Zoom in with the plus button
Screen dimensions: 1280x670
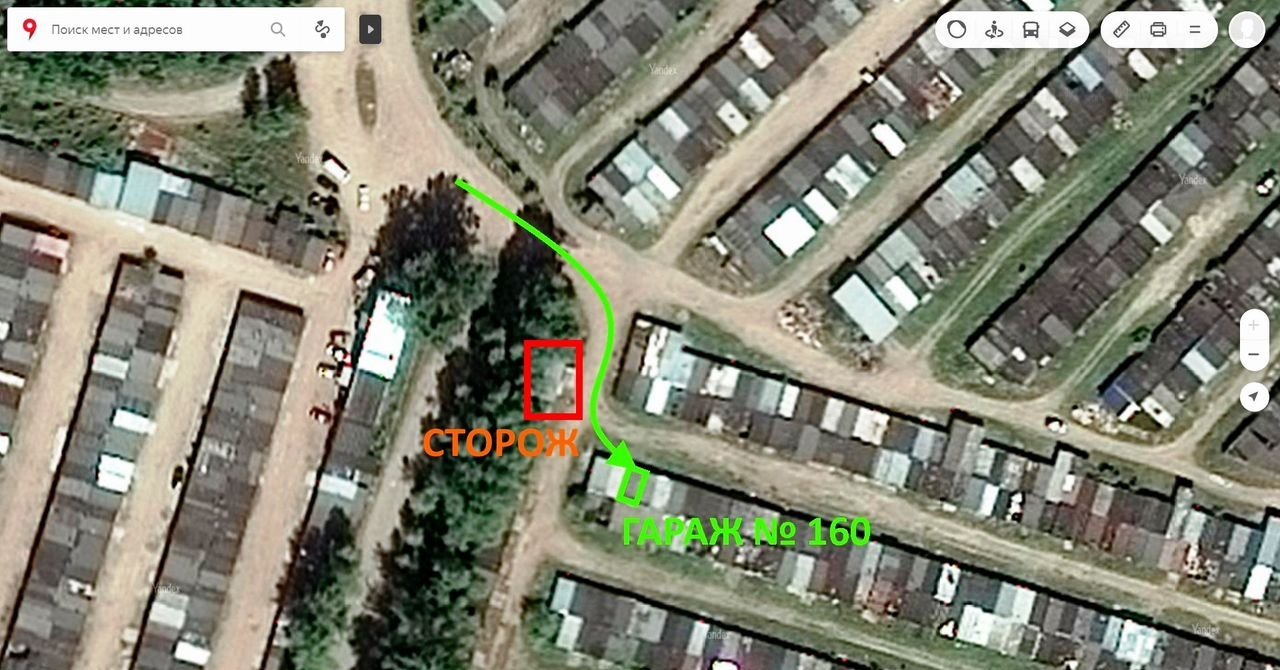coord(1254,325)
